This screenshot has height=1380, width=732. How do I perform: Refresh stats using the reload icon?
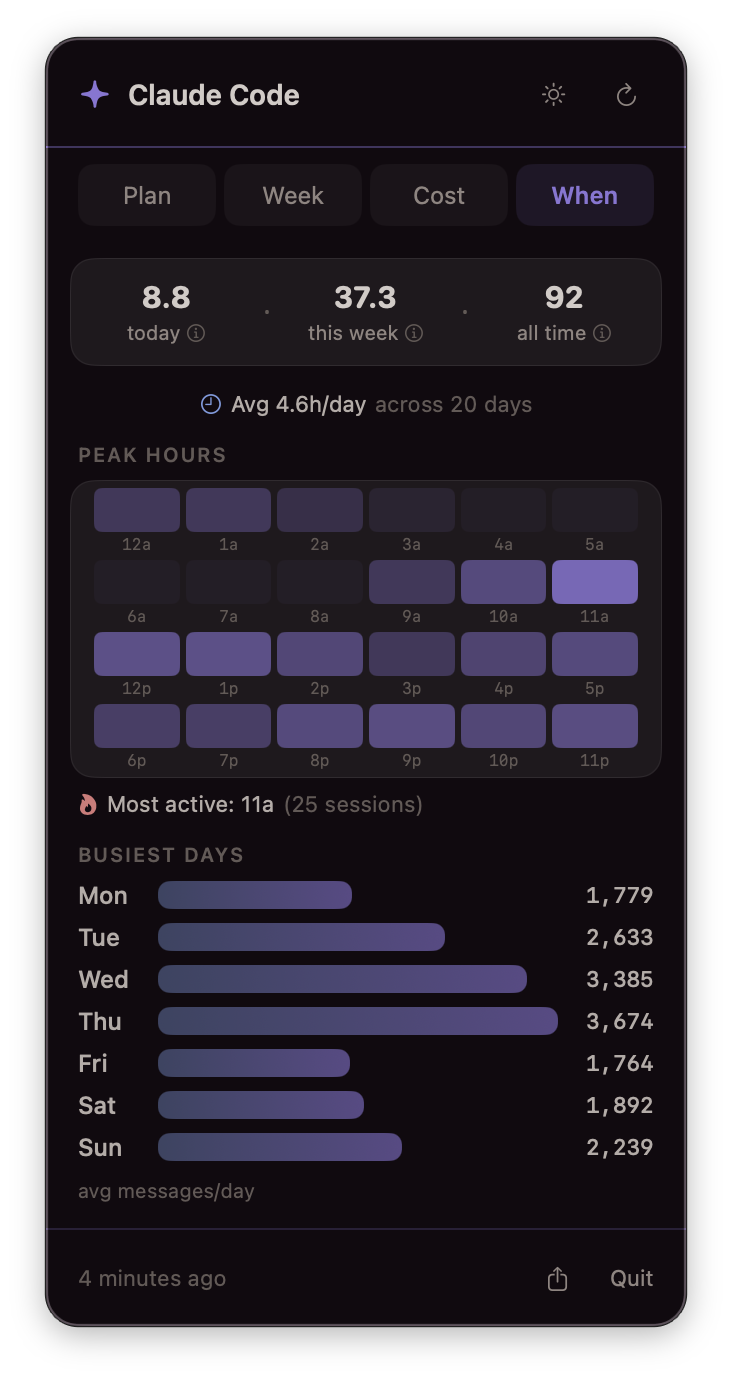(626, 96)
